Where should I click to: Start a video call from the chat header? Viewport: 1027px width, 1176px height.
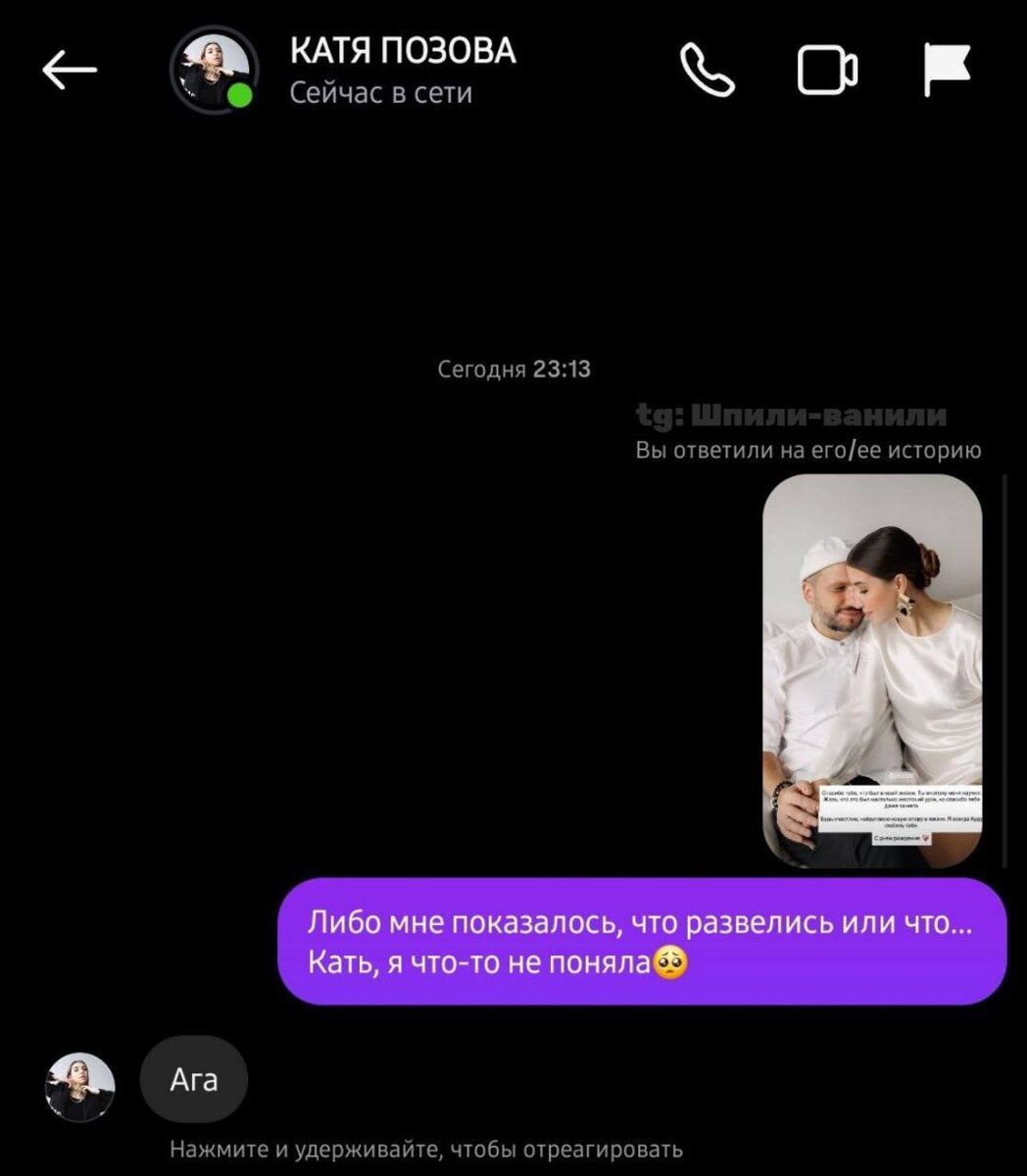coord(828,69)
